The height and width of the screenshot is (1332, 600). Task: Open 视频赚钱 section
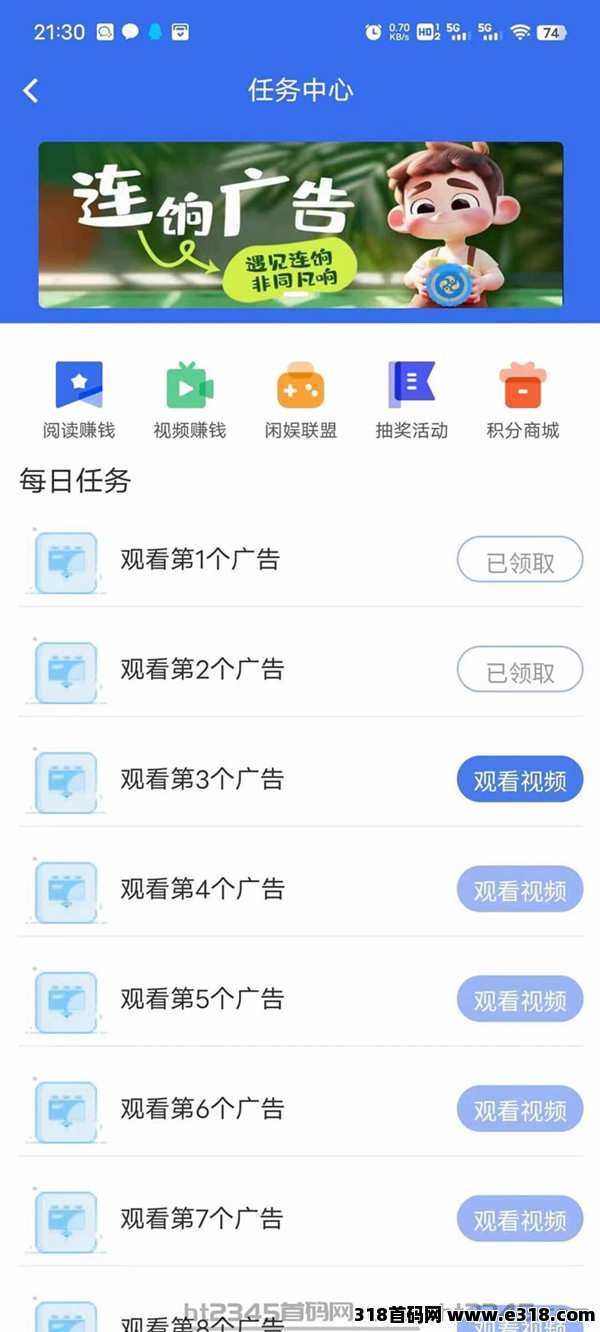(189, 400)
